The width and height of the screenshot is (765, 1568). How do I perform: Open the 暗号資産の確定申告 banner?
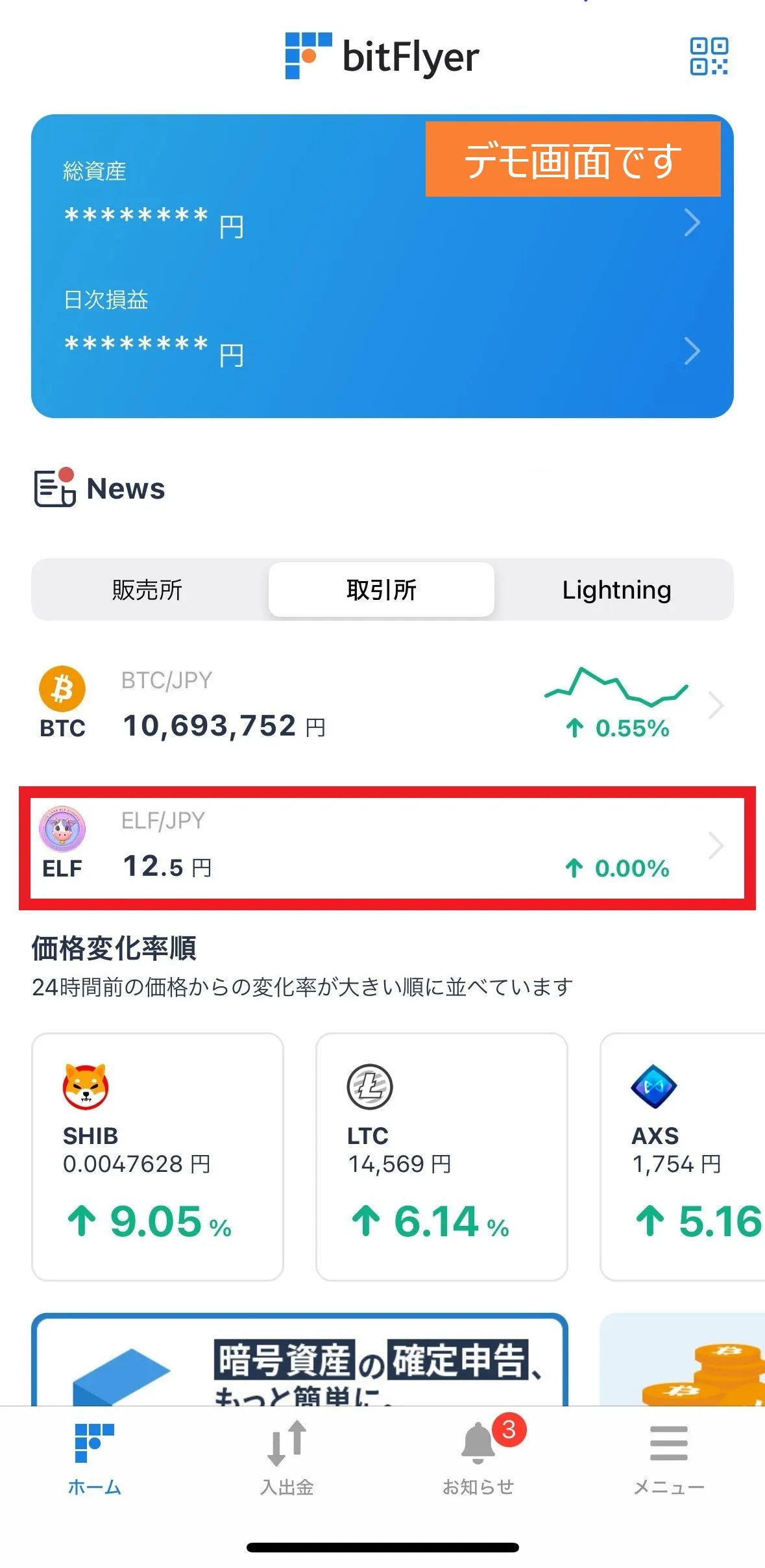click(x=300, y=1360)
